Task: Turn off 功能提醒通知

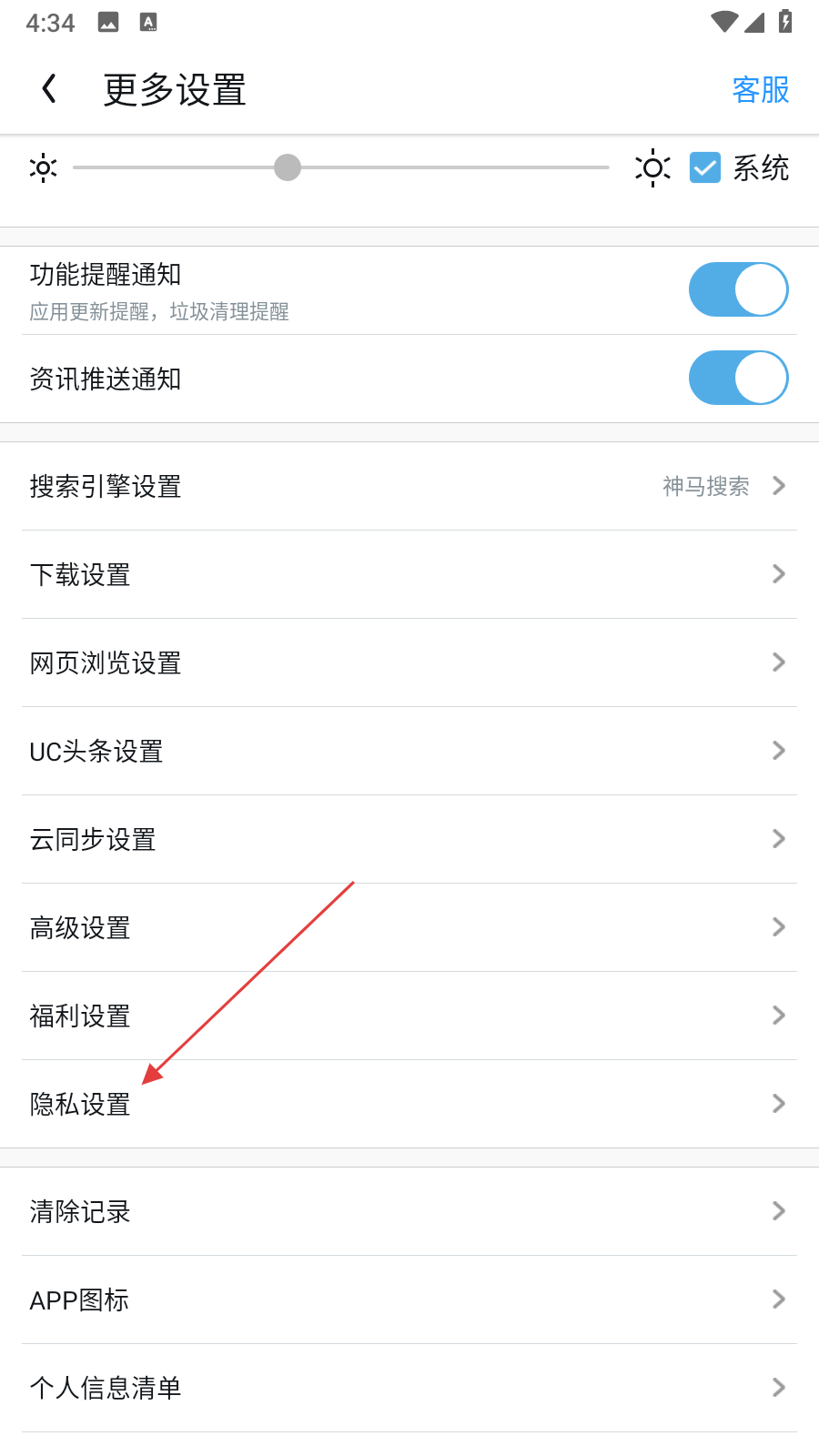Action: (738, 289)
